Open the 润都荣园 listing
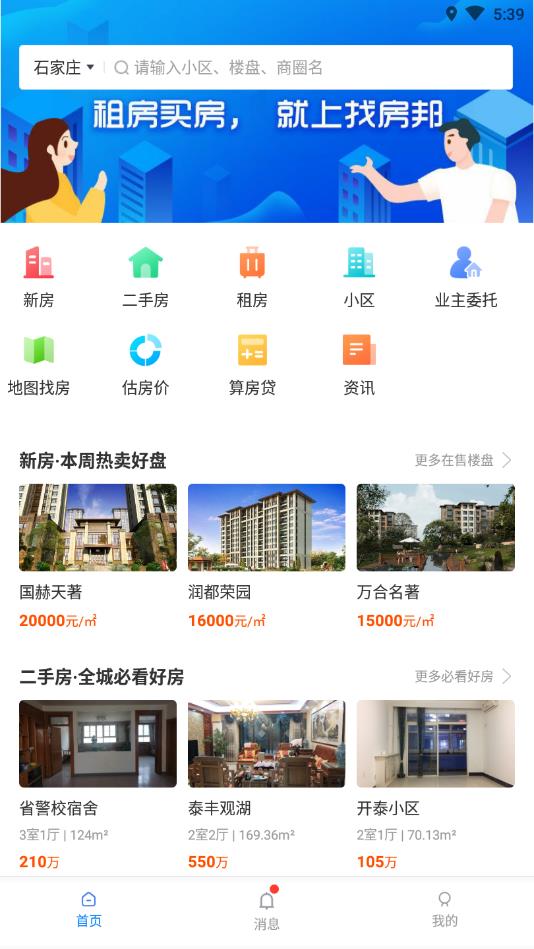Image resolution: width=534 pixels, height=949 pixels. [266, 556]
